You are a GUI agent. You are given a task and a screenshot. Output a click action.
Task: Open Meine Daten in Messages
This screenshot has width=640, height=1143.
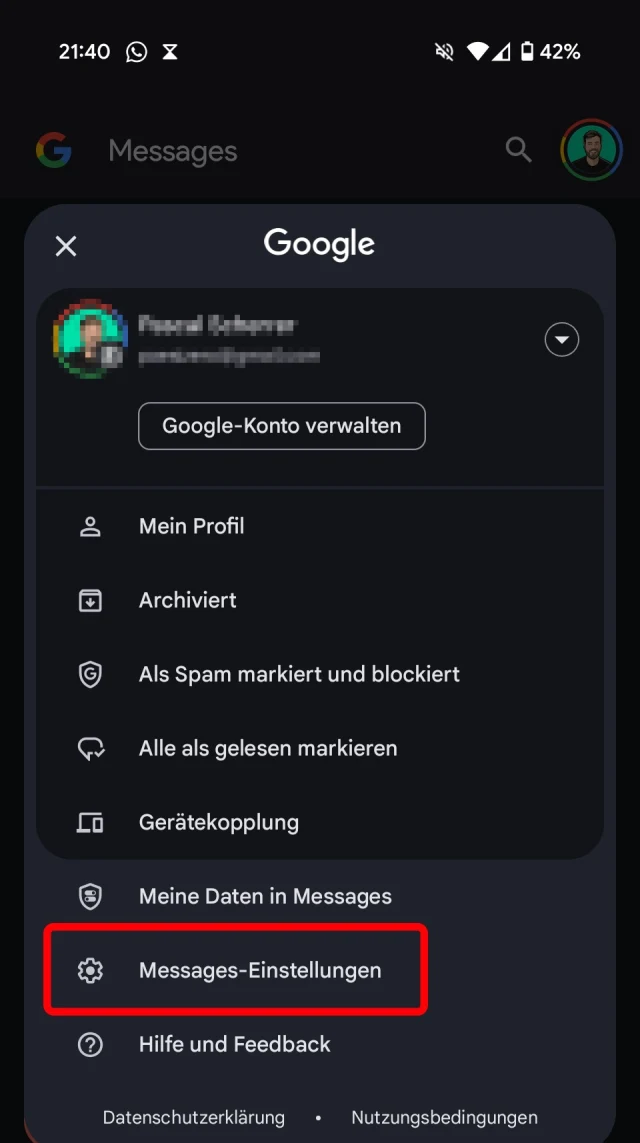click(265, 896)
